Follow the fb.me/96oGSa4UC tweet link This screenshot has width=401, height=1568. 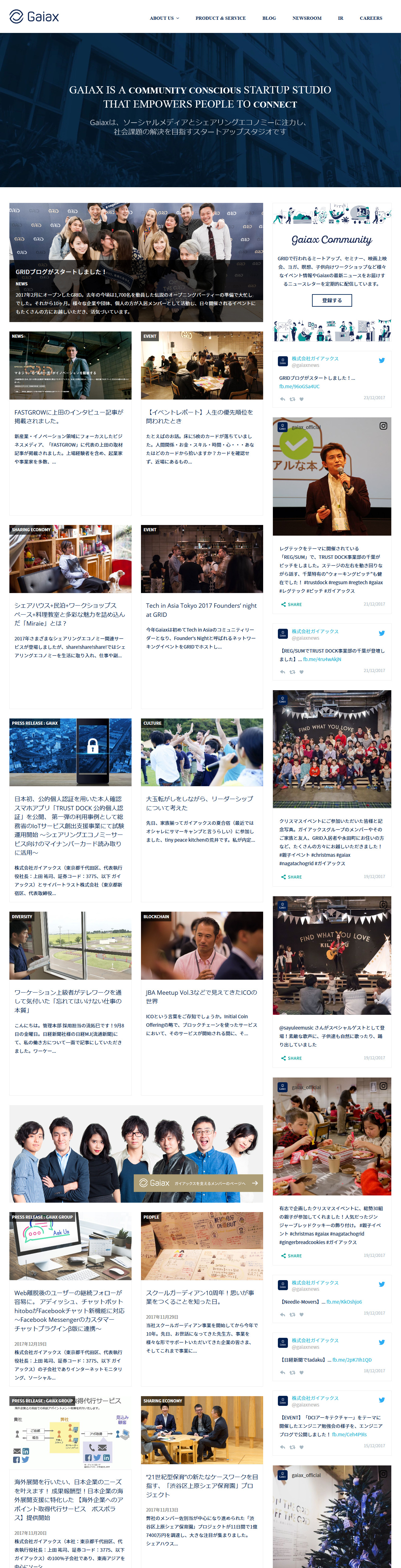coord(299,386)
